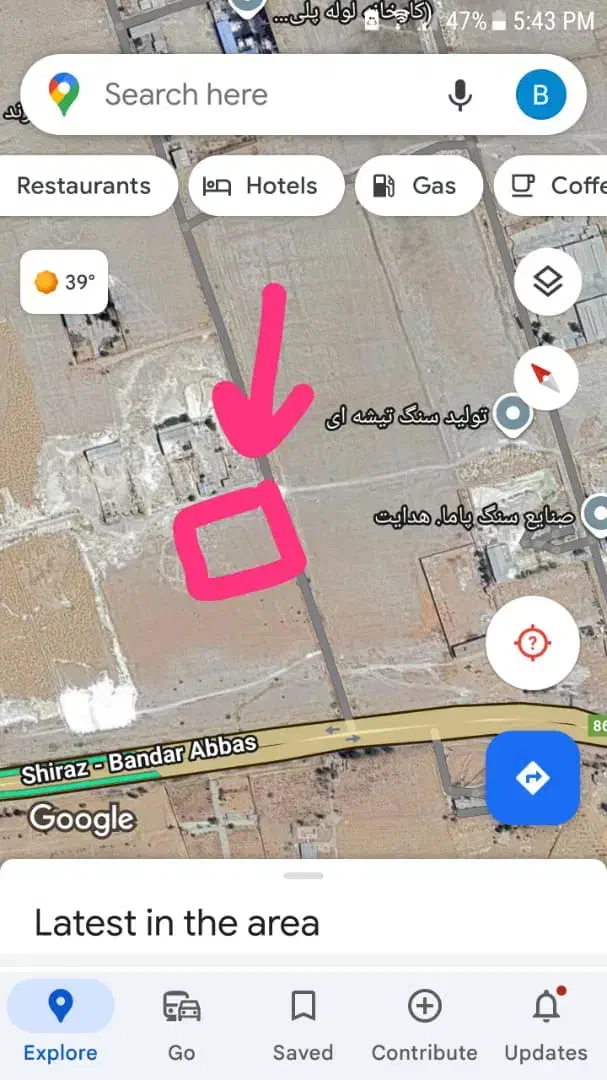Viewport: 607px width, 1080px height.
Task: Select the Hotels chip
Action: [267, 185]
